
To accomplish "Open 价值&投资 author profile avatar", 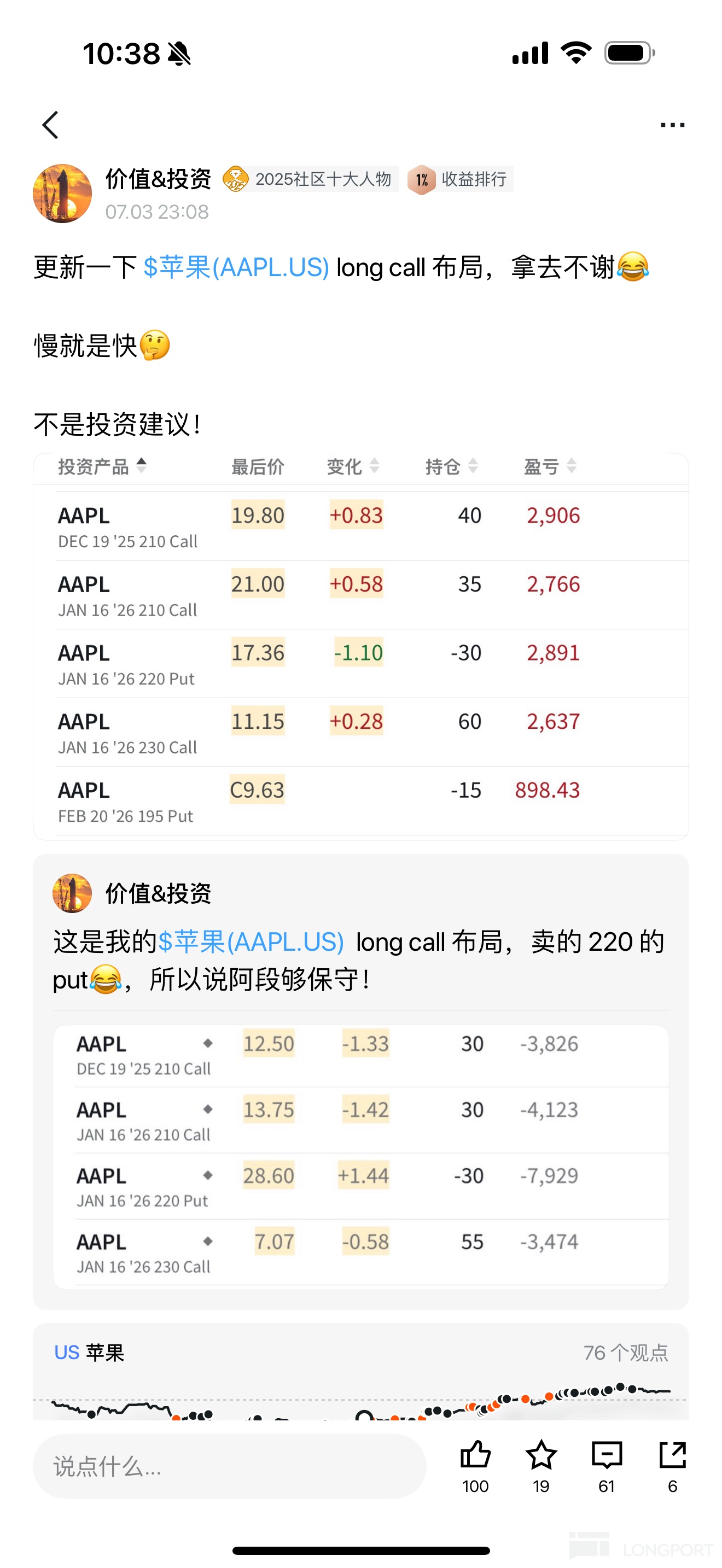I will point(62,194).
